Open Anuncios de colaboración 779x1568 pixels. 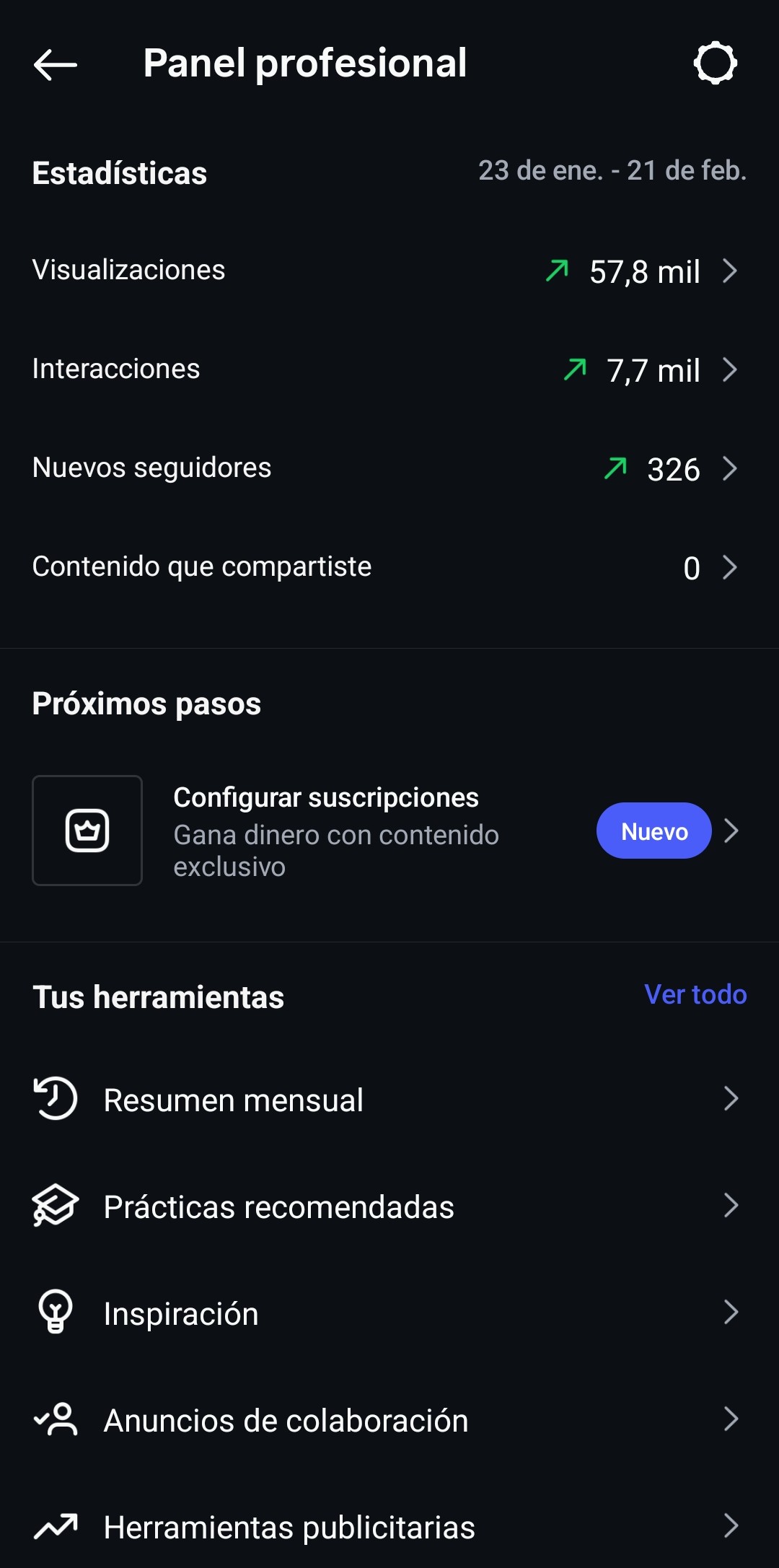tap(389, 1420)
